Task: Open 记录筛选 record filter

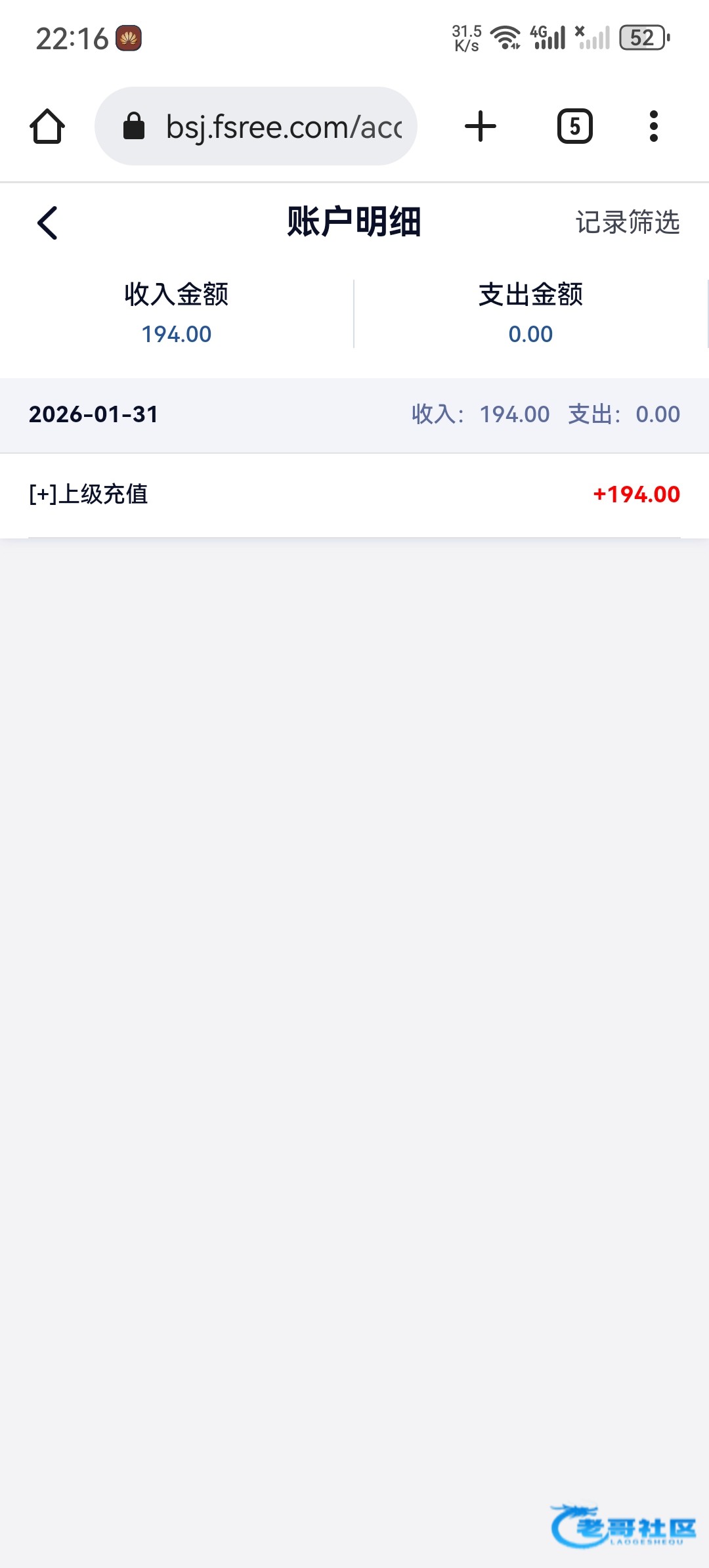Action: click(x=627, y=223)
